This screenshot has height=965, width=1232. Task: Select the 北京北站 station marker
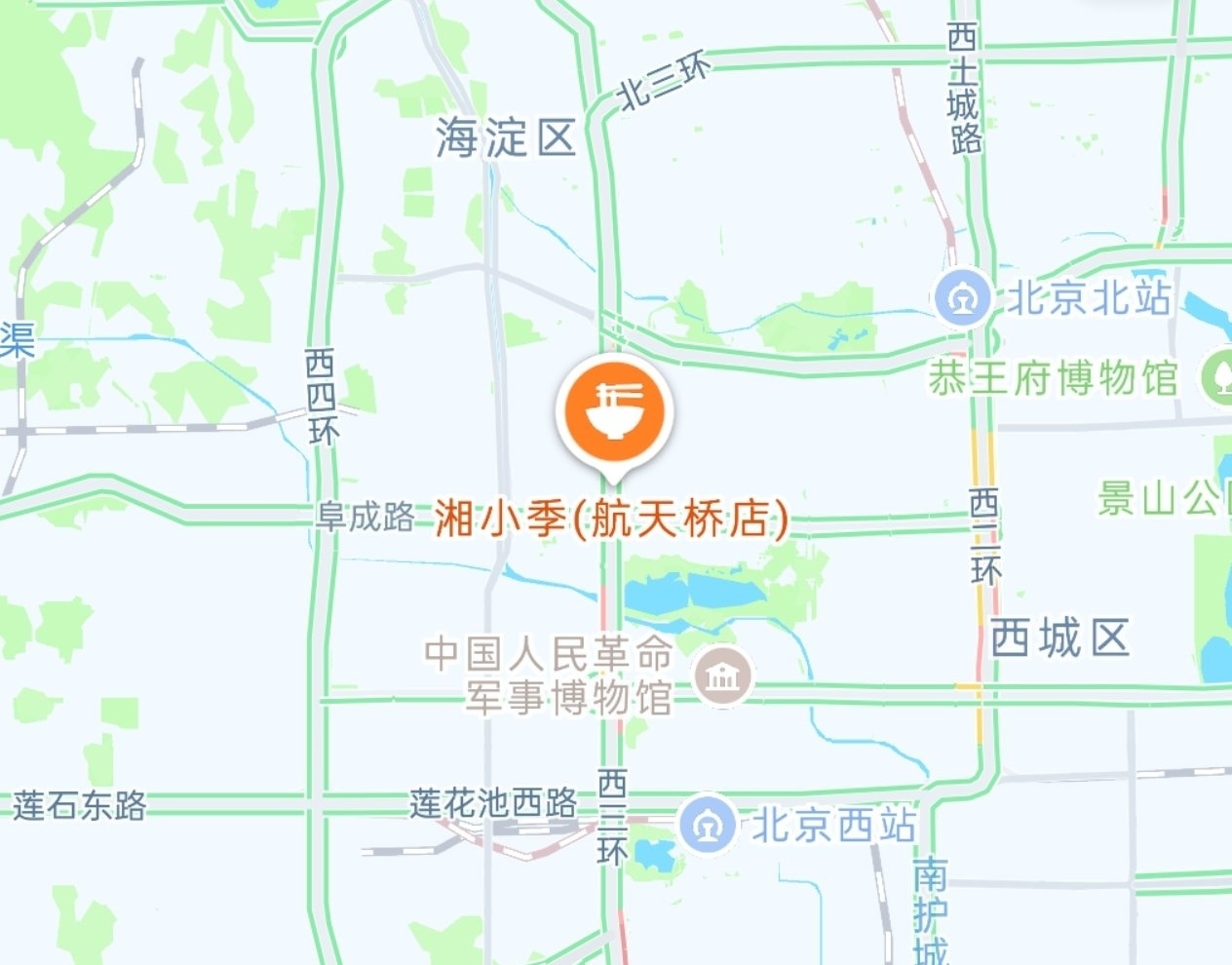coord(962,298)
